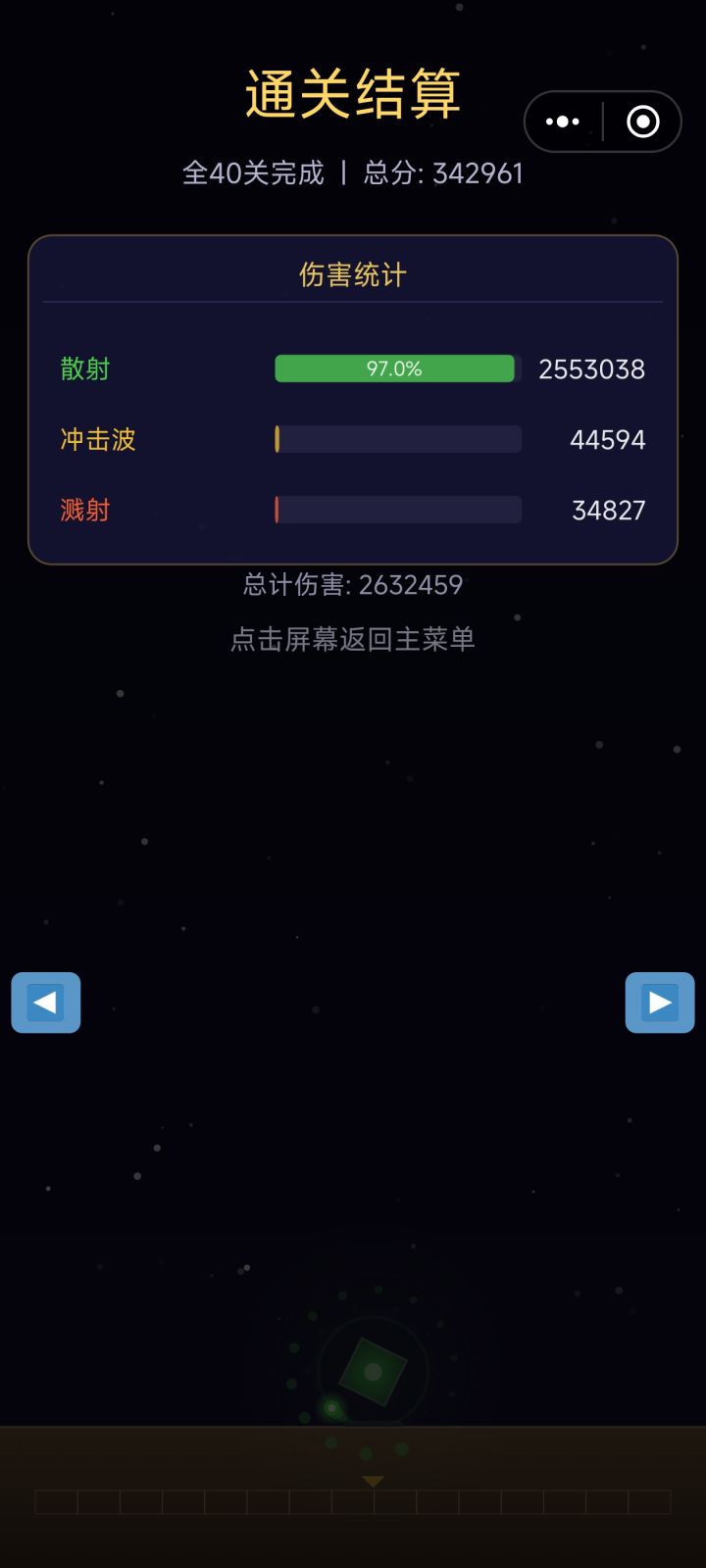This screenshot has height=1568, width=706.
Task: Open the mini-program options menu (three dots)
Action: (x=562, y=121)
